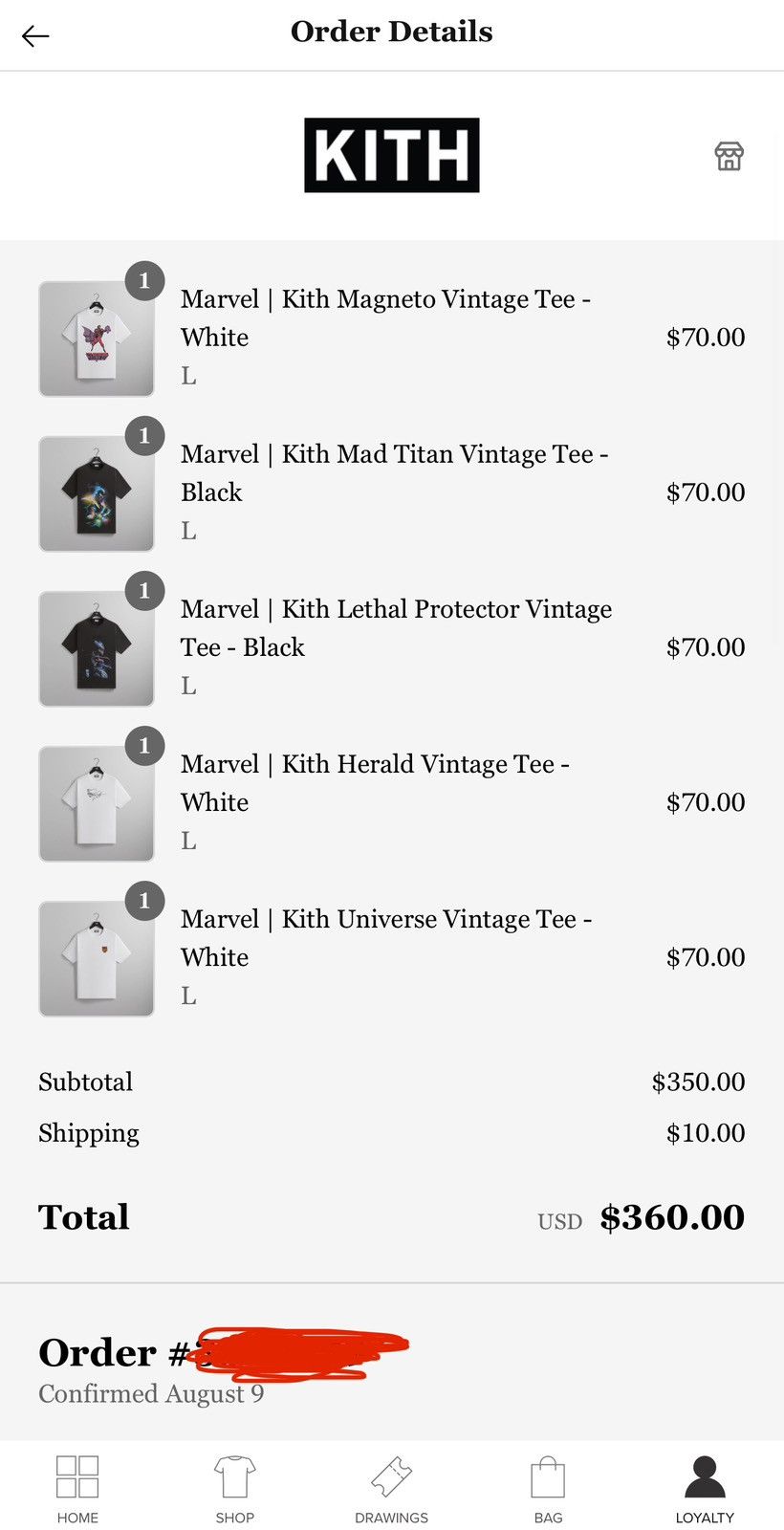Tap the Total $360.00 amount
Screen dimensions: 784x1530
[x=672, y=1217]
